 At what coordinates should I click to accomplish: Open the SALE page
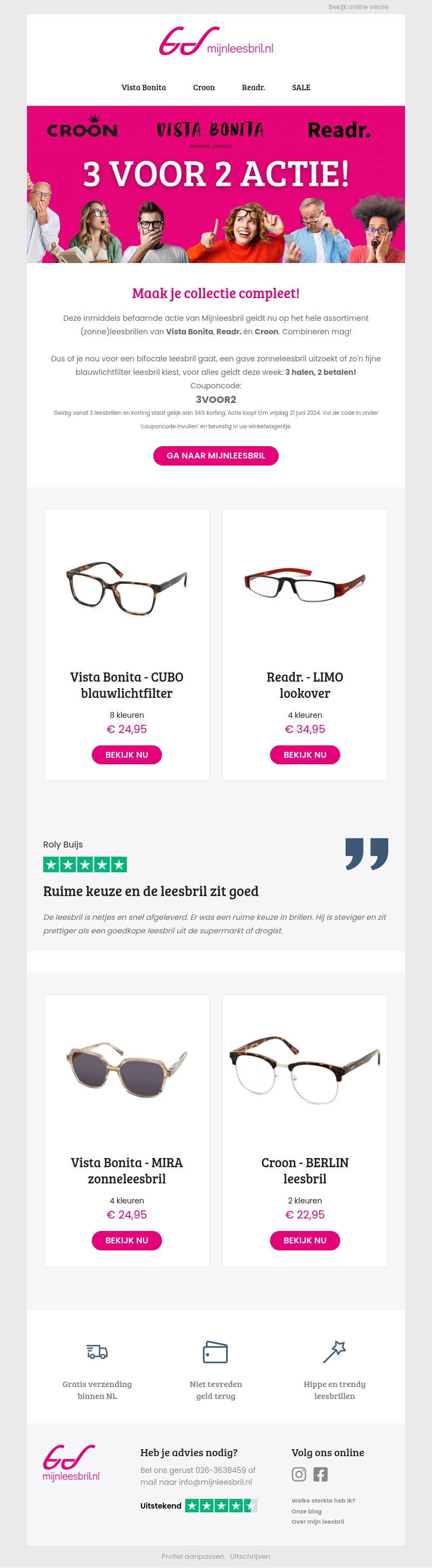tap(301, 88)
